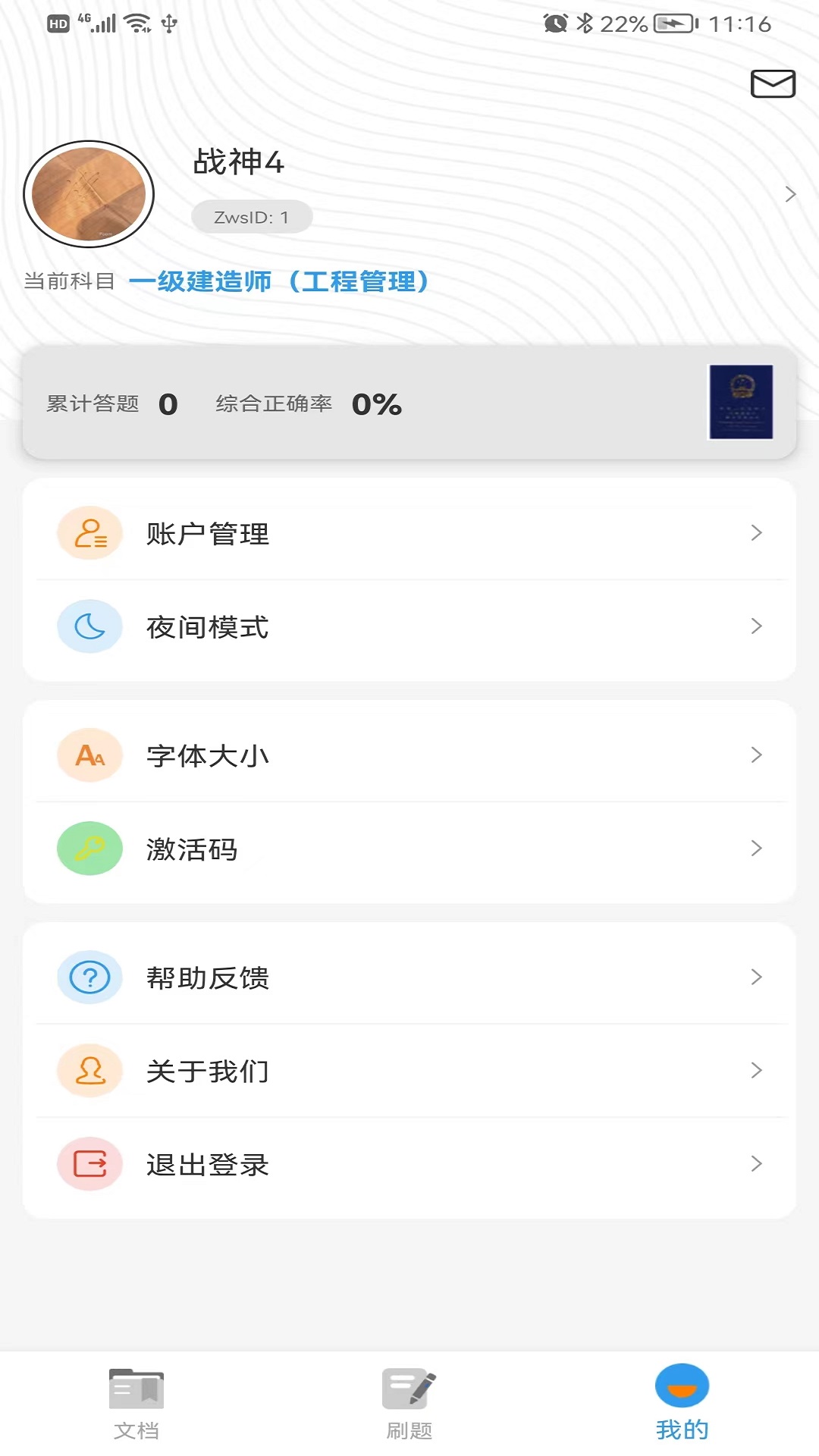
Task: Expand profile details via right chevron
Action: point(791,194)
